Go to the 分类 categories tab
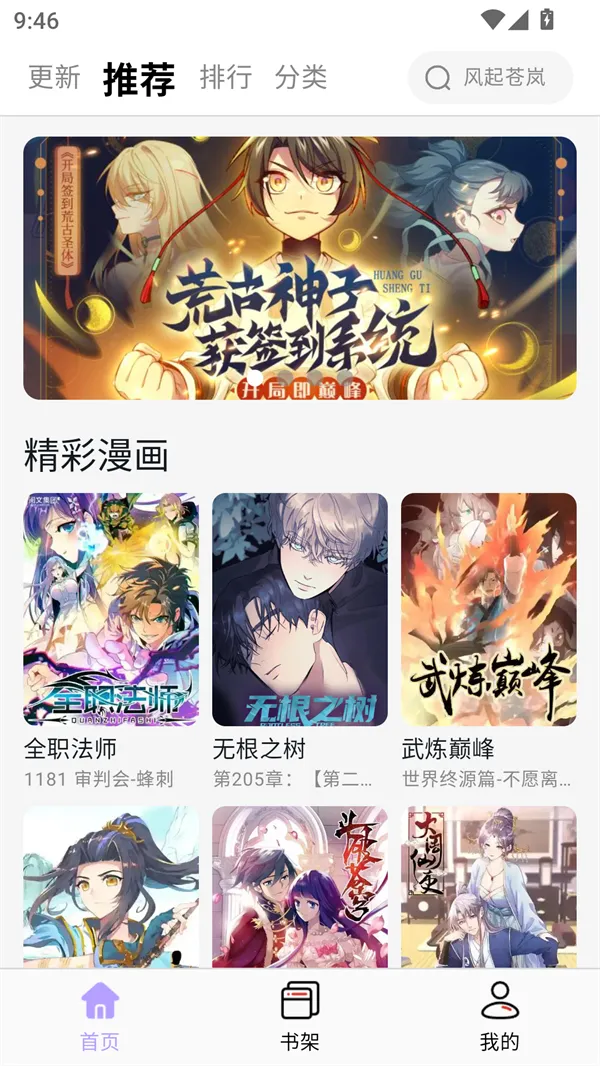The height and width of the screenshot is (1066, 600). click(x=301, y=78)
